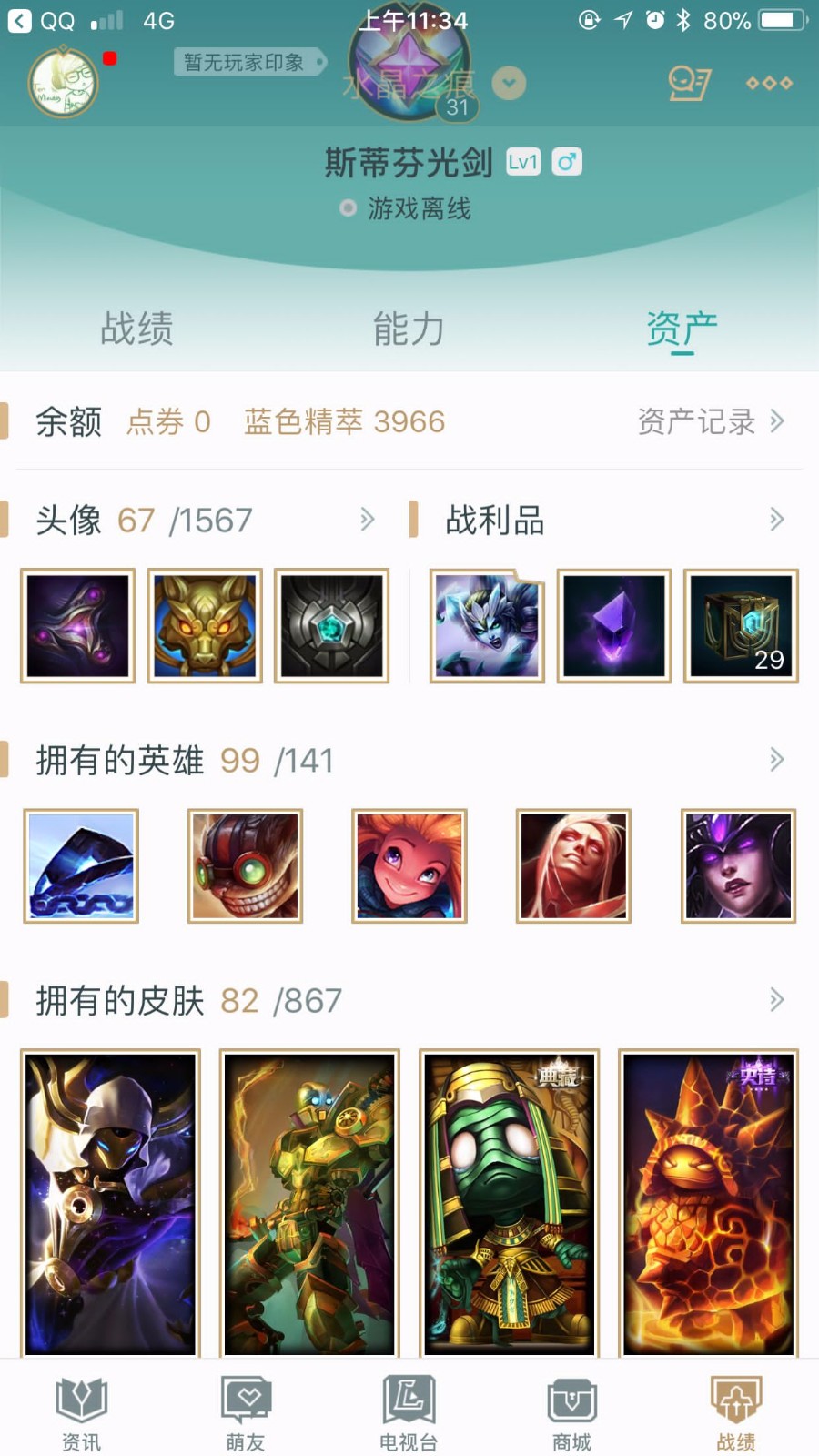
Task: Expand the 头像 avatar collection
Action: [x=367, y=520]
